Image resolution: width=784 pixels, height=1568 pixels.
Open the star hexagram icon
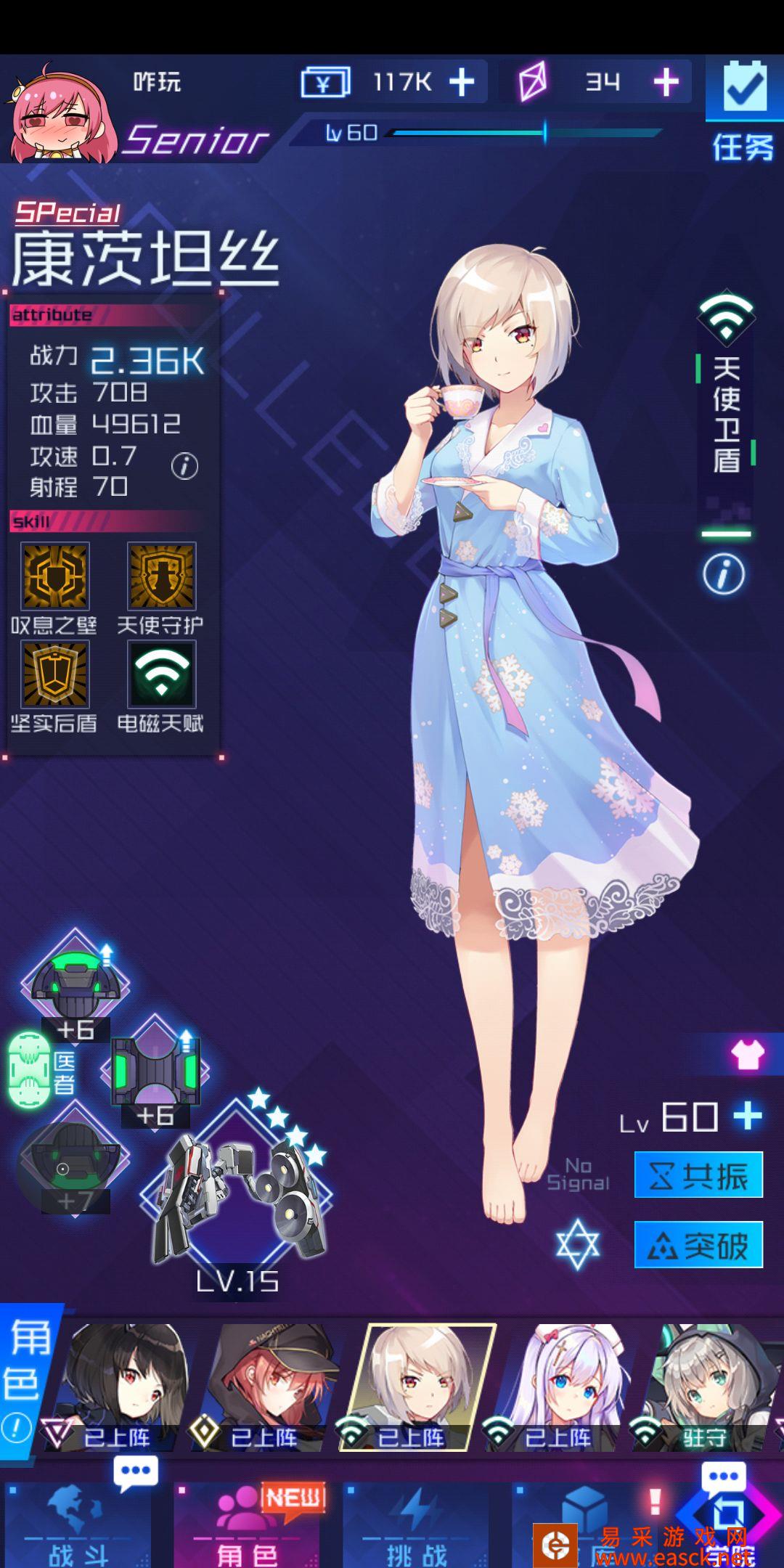click(x=577, y=1244)
